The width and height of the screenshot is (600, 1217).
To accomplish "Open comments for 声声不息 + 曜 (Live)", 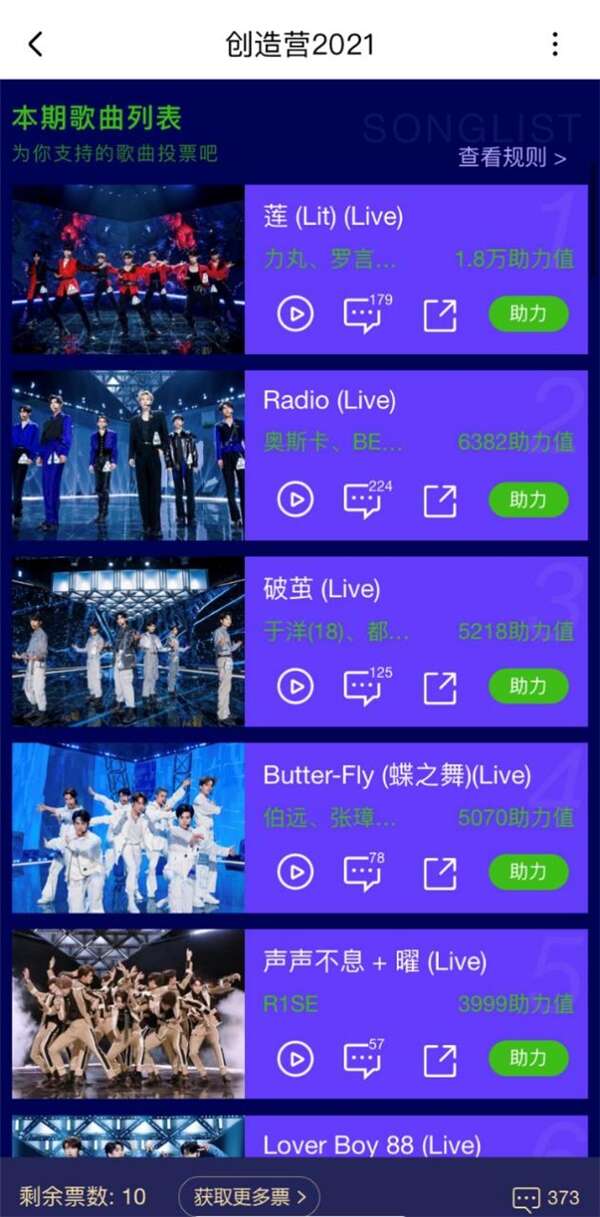I will tap(362, 1058).
